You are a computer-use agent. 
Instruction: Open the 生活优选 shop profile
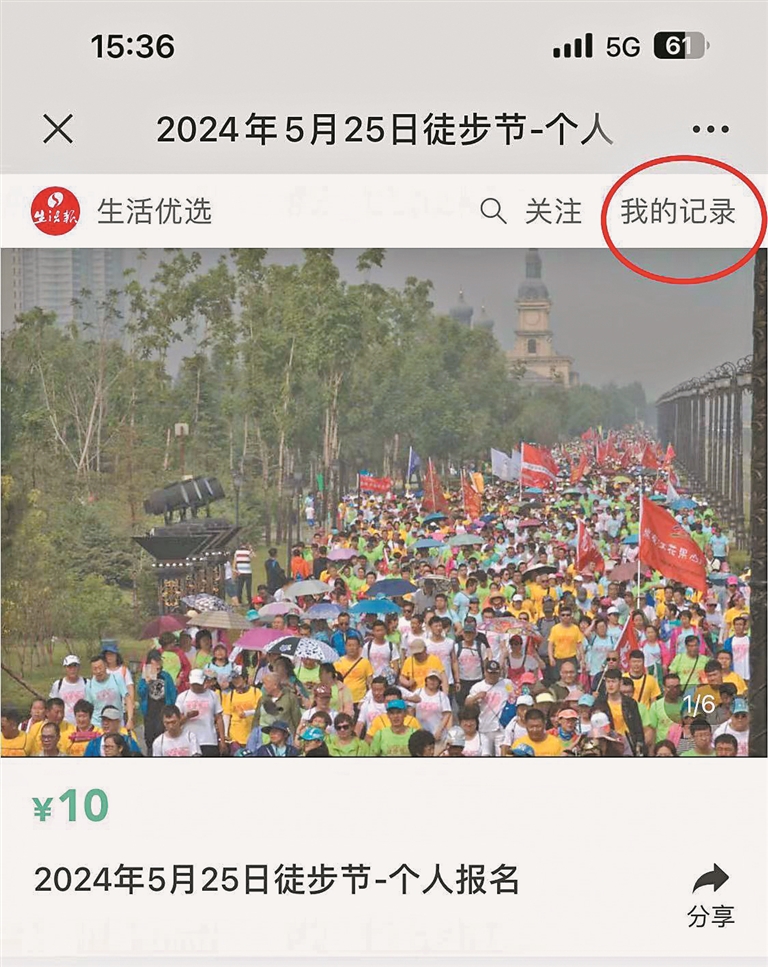point(122,211)
